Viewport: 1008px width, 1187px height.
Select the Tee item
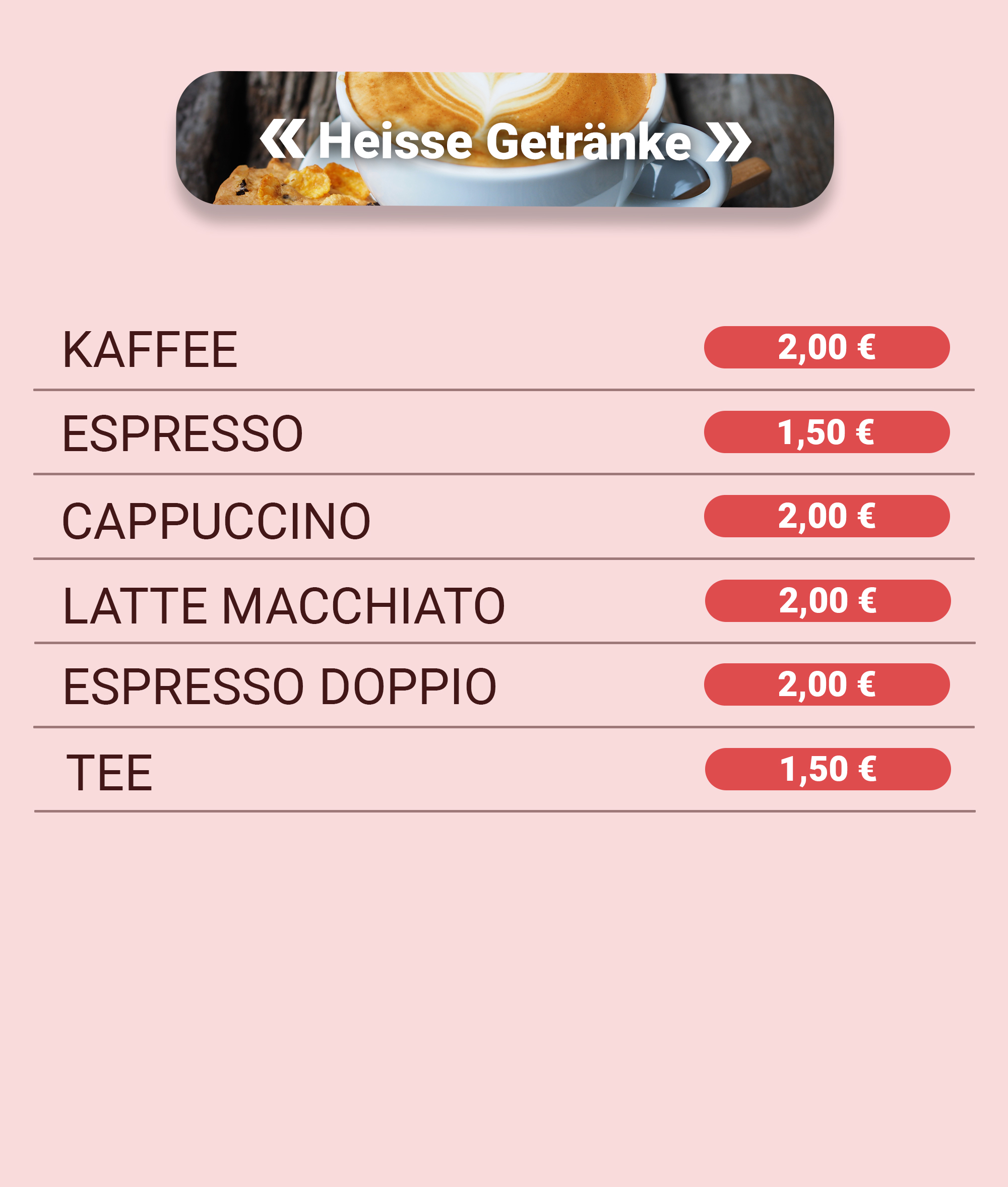110,773
